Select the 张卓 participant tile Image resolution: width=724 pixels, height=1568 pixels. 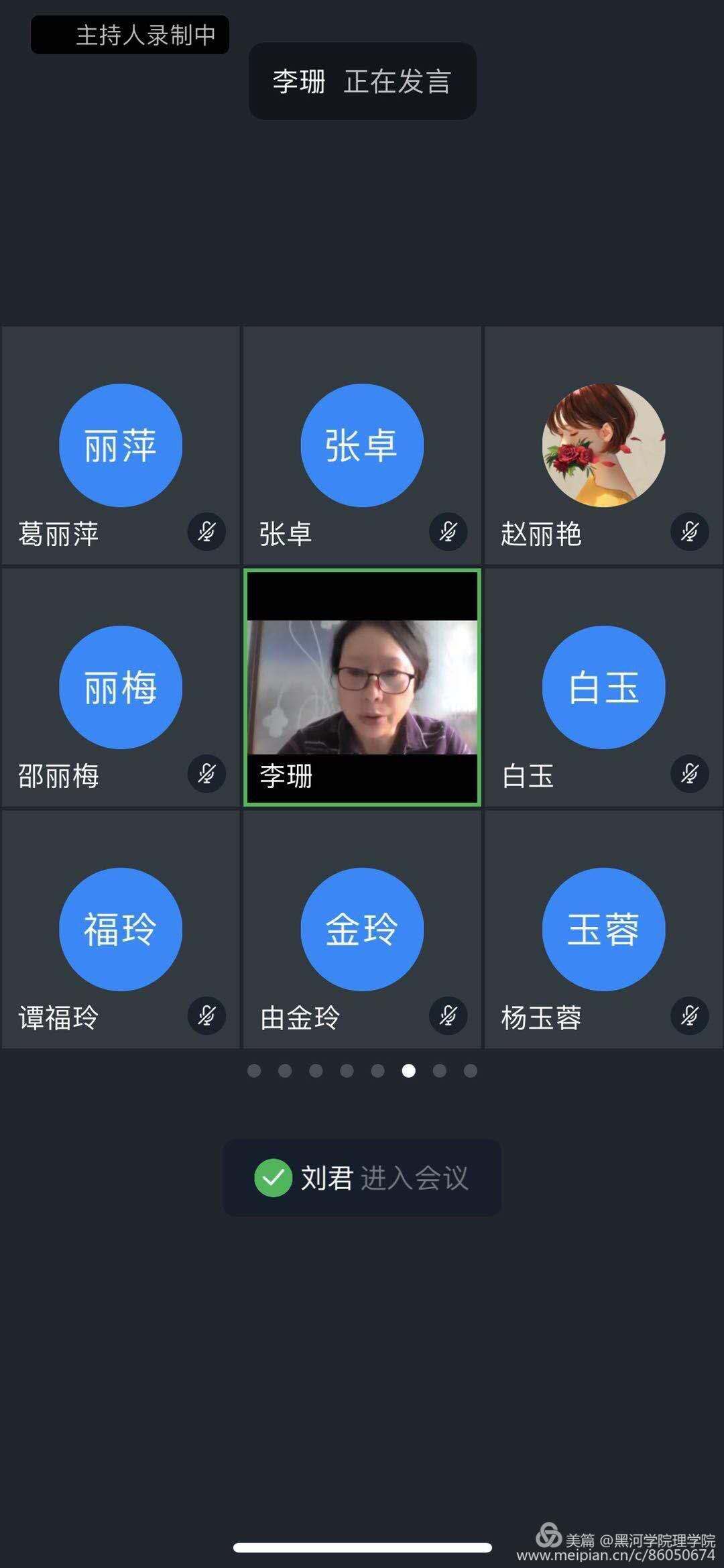point(362,445)
